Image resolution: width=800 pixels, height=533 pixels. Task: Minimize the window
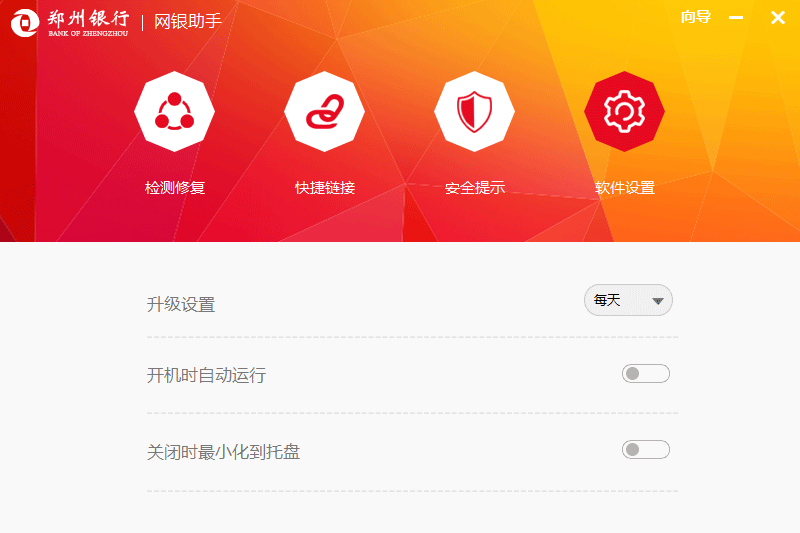736,17
